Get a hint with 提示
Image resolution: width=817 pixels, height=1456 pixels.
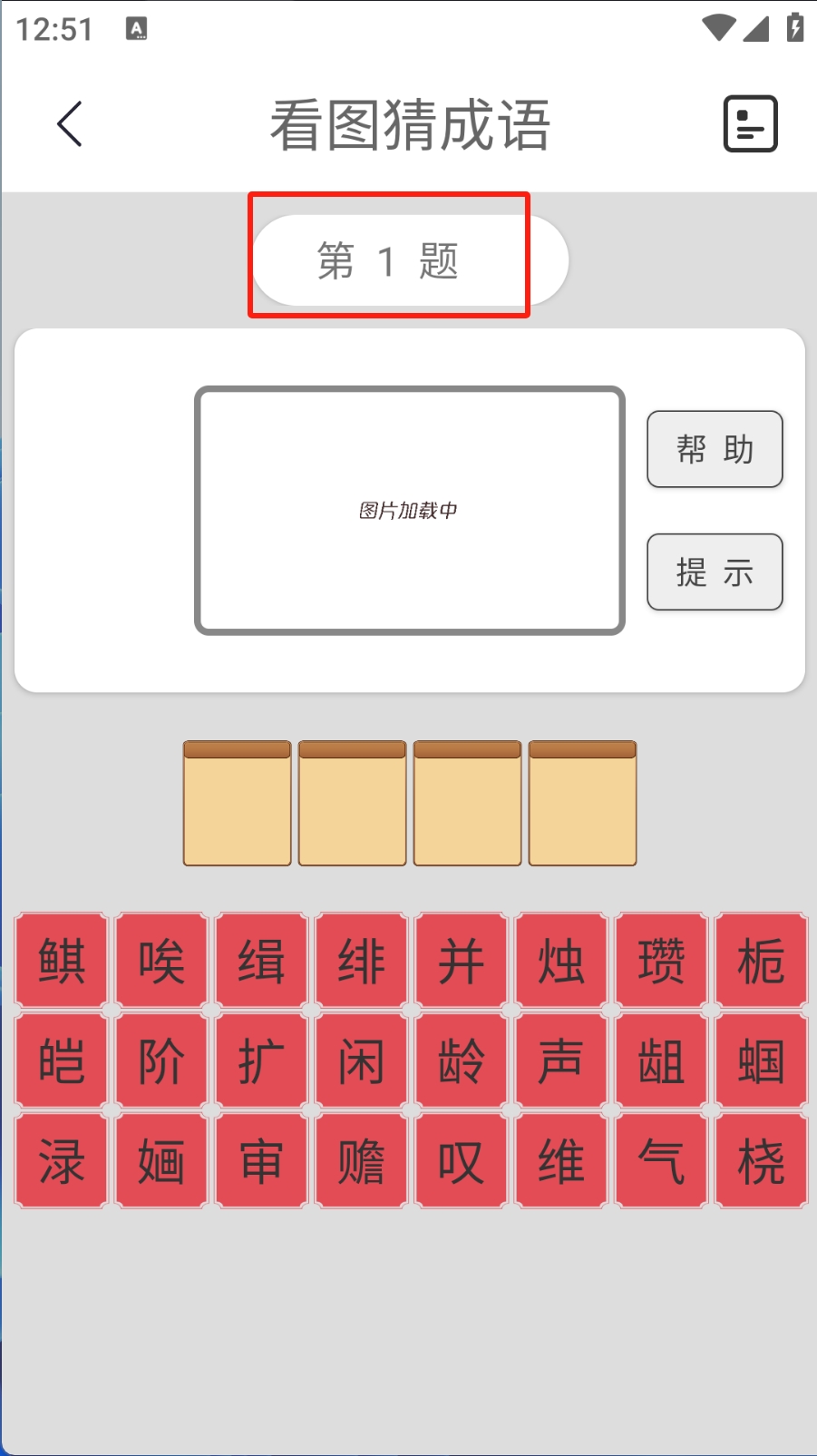point(715,572)
